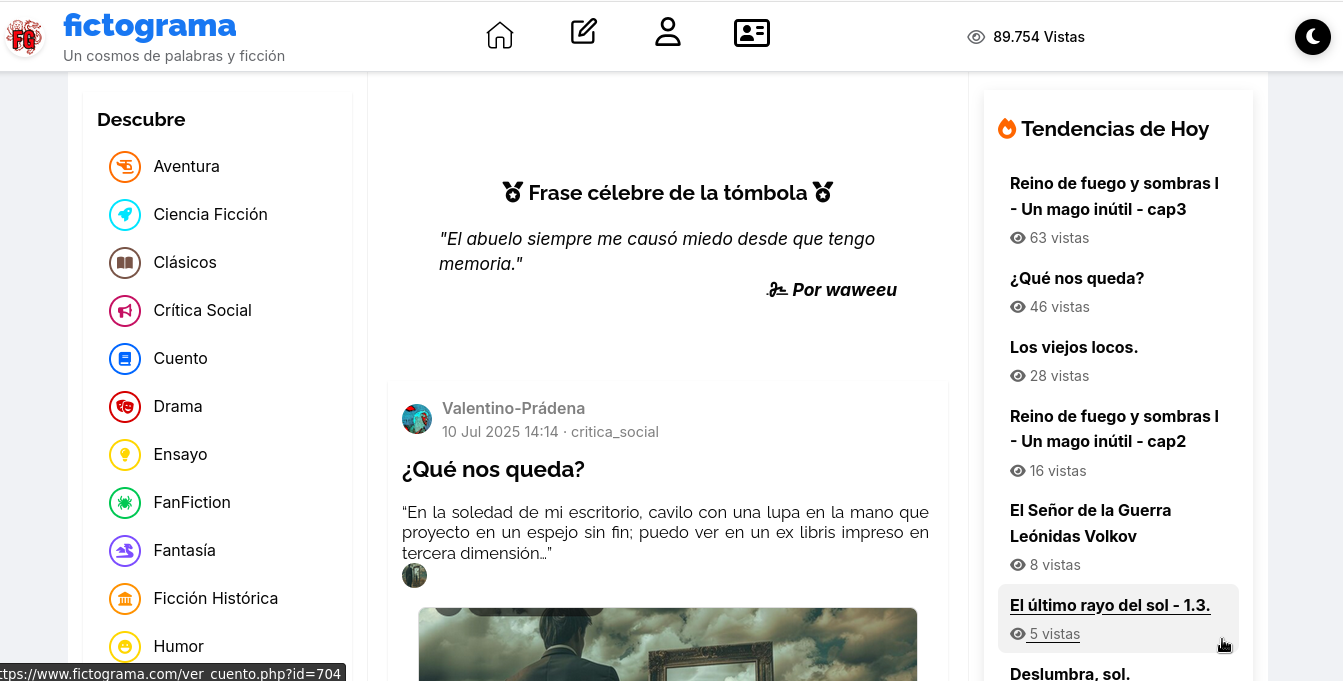Image resolution: width=1343 pixels, height=681 pixels.
Task: Open trending El último rayo del sol - 1.3.
Action: click(1109, 605)
